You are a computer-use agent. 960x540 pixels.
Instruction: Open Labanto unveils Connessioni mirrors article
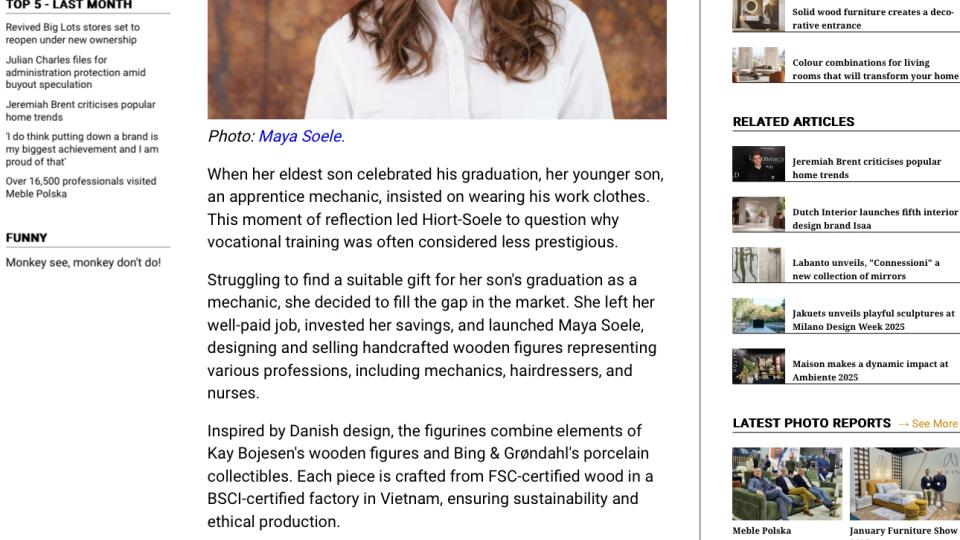click(x=865, y=269)
